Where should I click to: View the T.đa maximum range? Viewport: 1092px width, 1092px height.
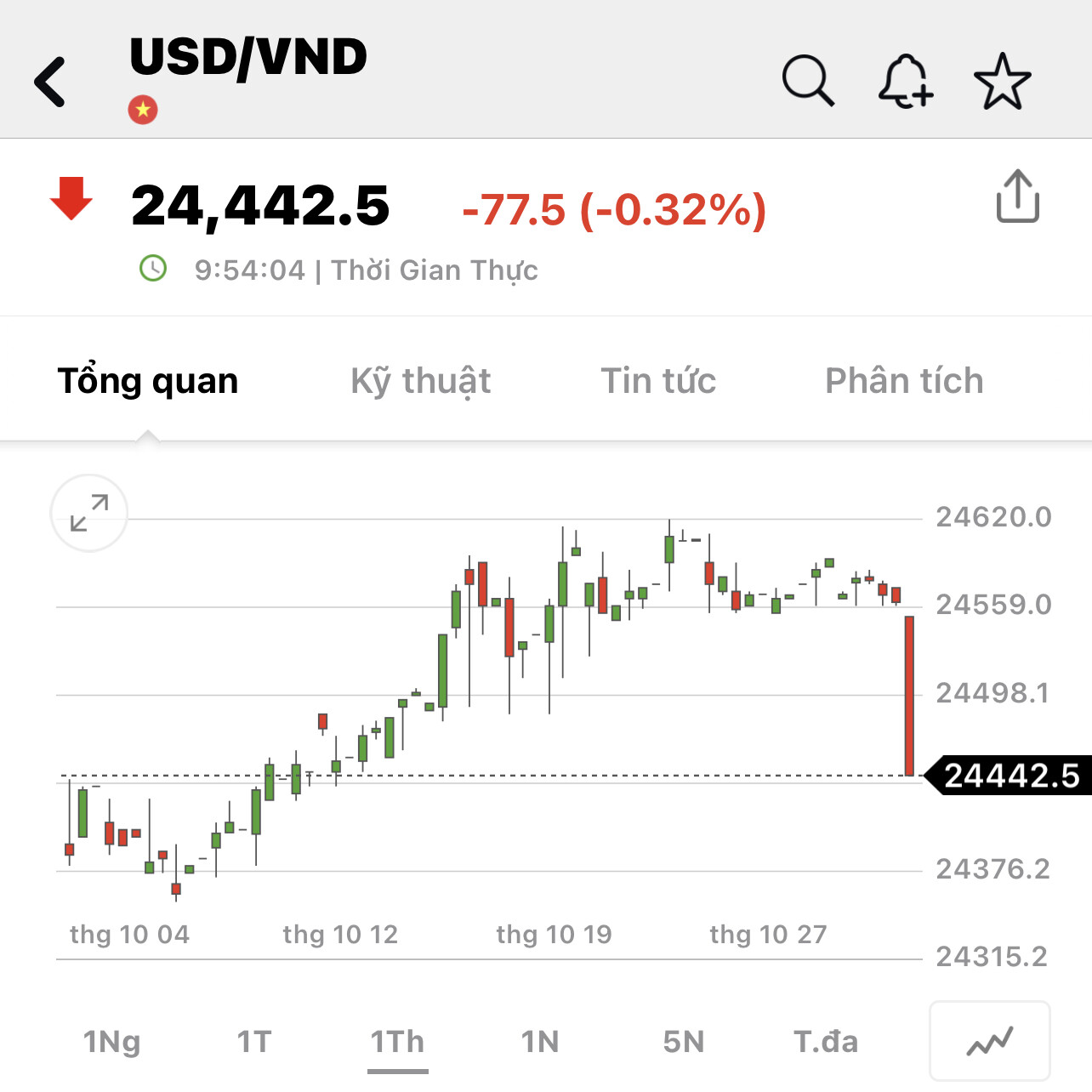[826, 1042]
